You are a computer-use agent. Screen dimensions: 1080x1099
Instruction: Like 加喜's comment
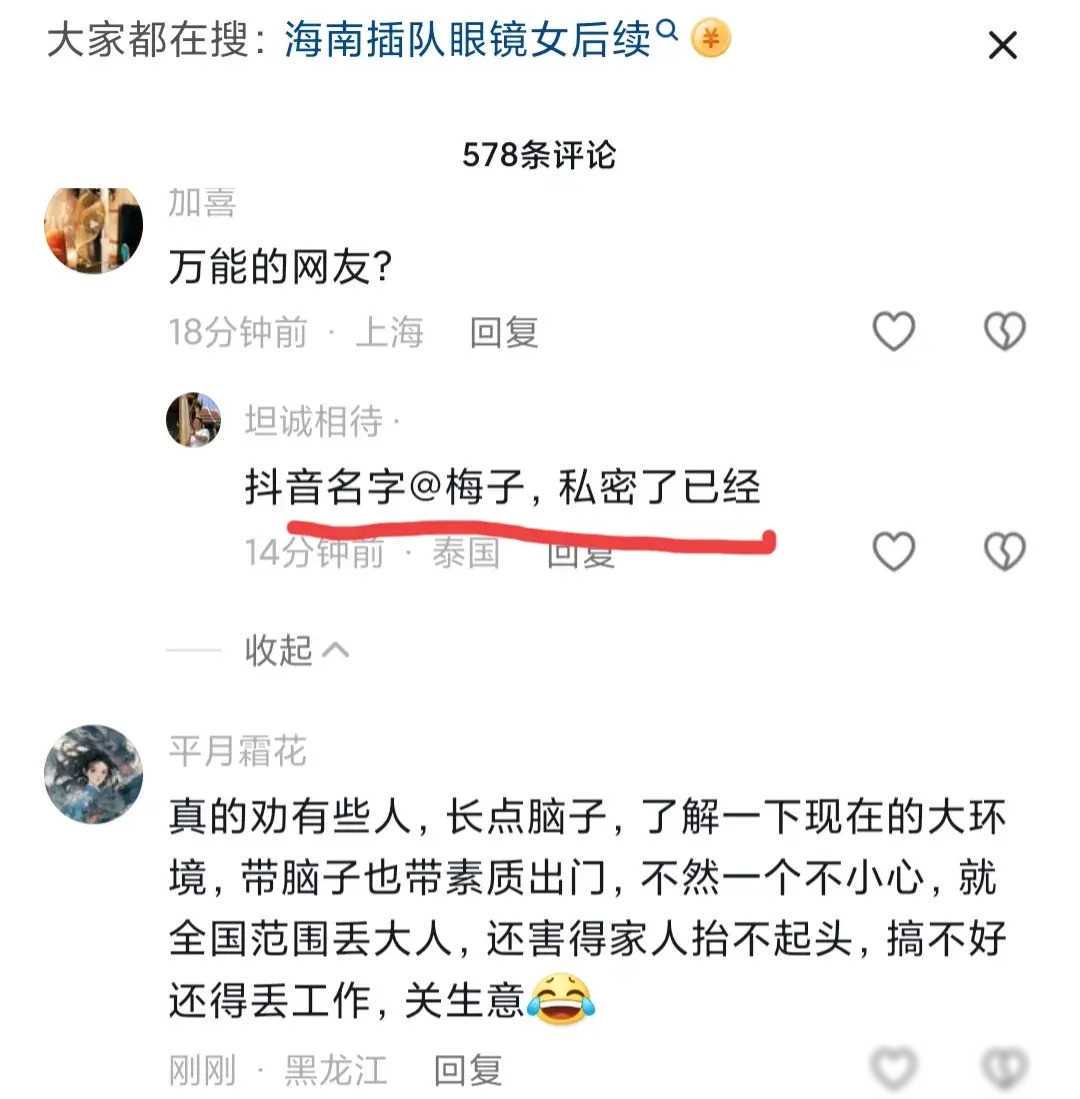pyautogui.click(x=894, y=332)
